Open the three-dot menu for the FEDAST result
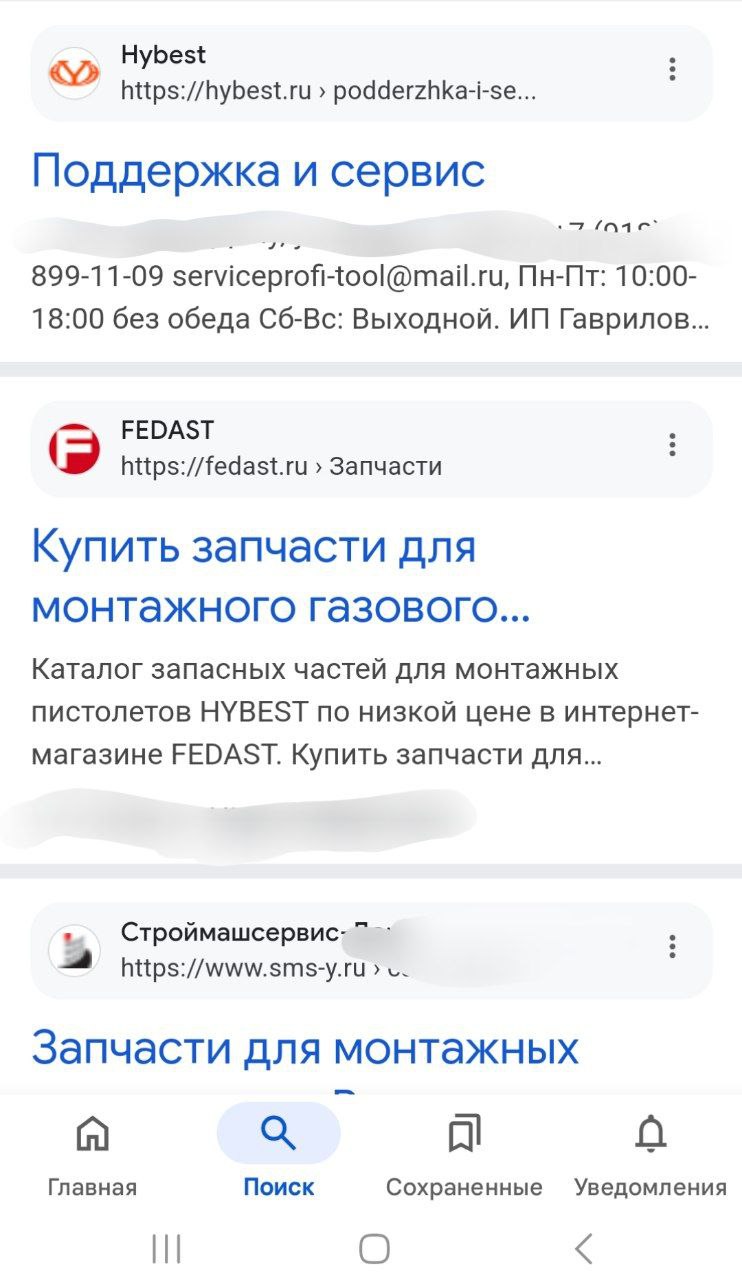The width and height of the screenshot is (742, 1280). click(x=672, y=445)
